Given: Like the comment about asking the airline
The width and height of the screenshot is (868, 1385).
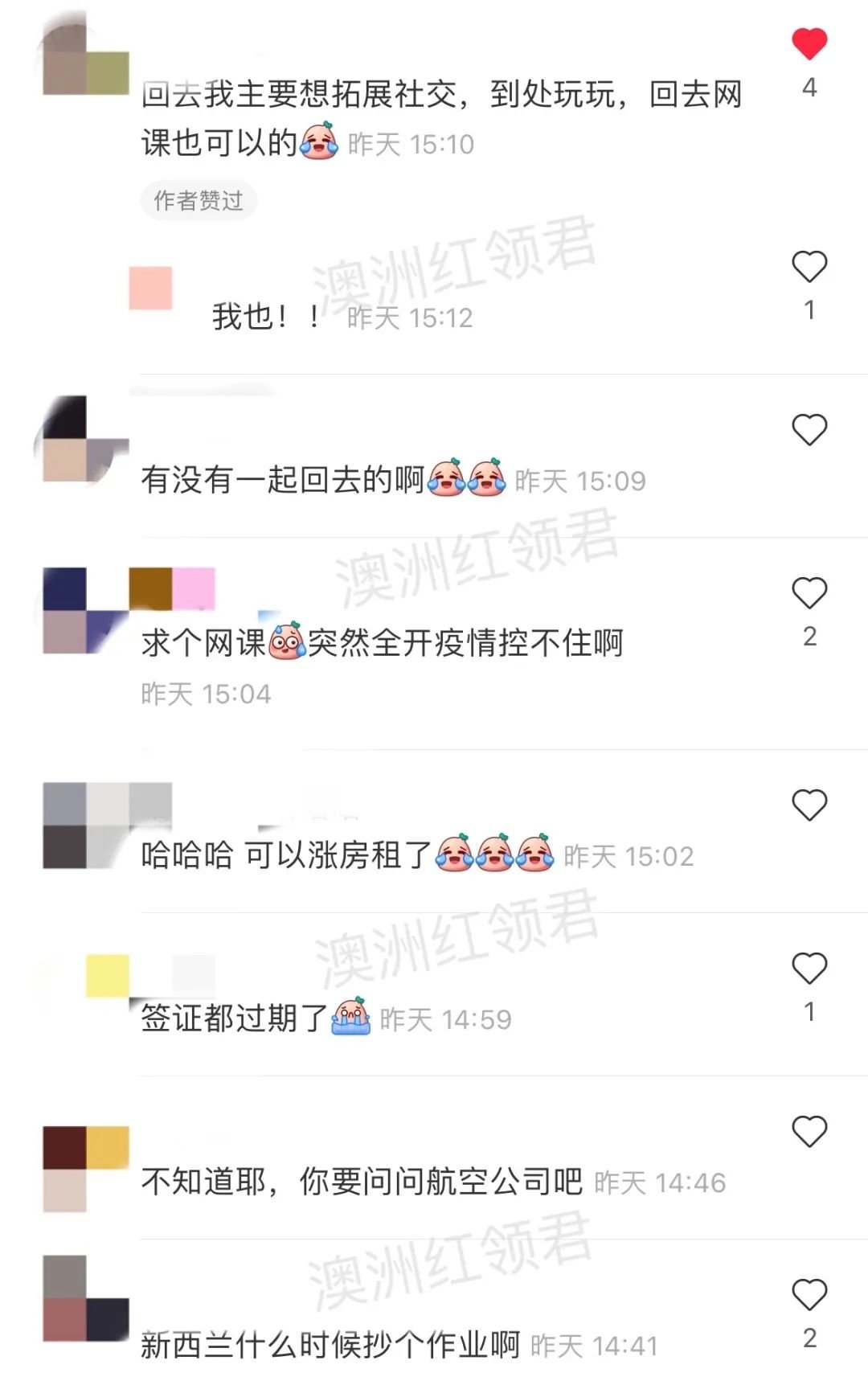Looking at the screenshot, I should click(x=809, y=1133).
